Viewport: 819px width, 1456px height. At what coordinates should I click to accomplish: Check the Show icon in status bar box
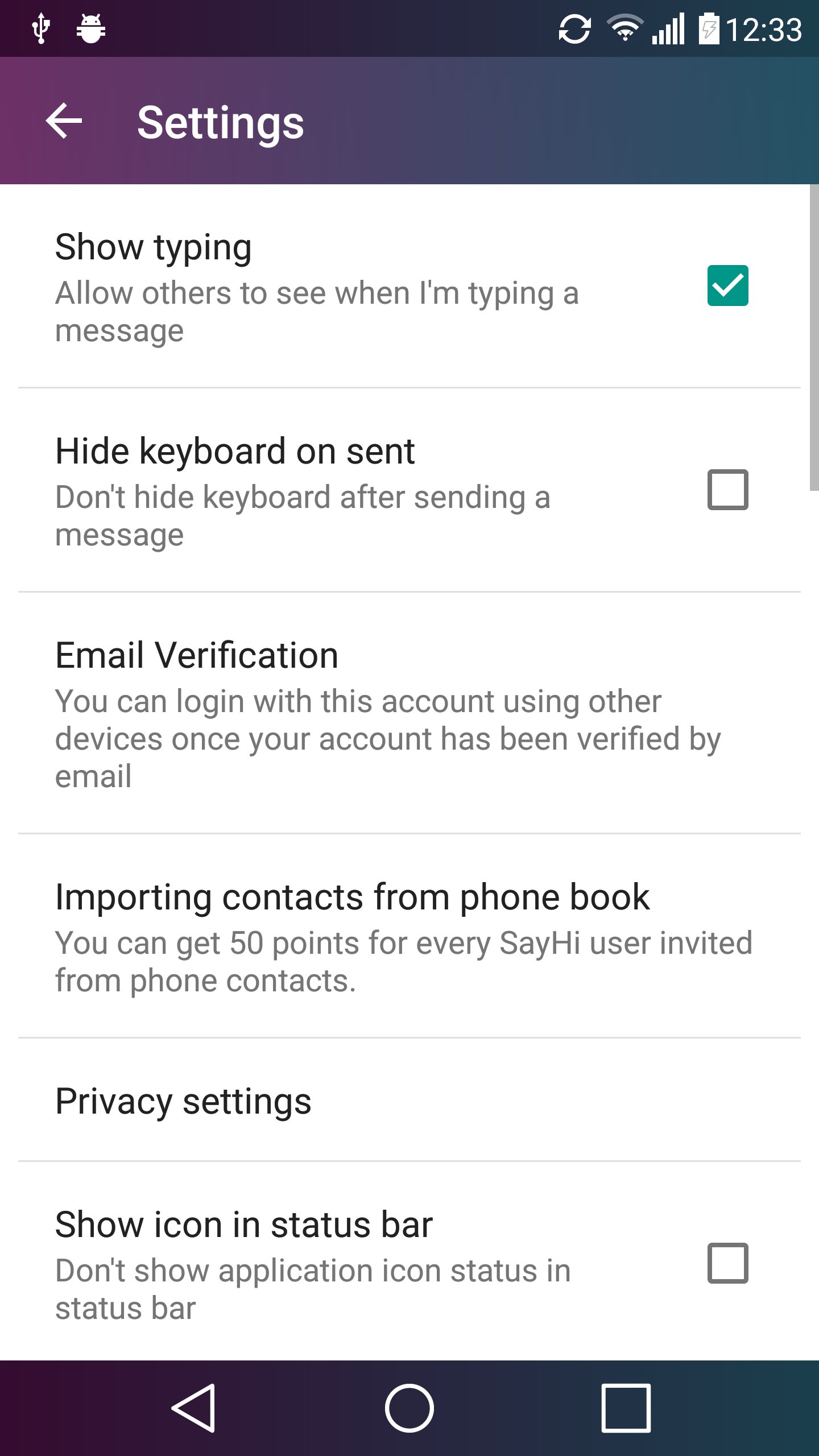point(727,1263)
